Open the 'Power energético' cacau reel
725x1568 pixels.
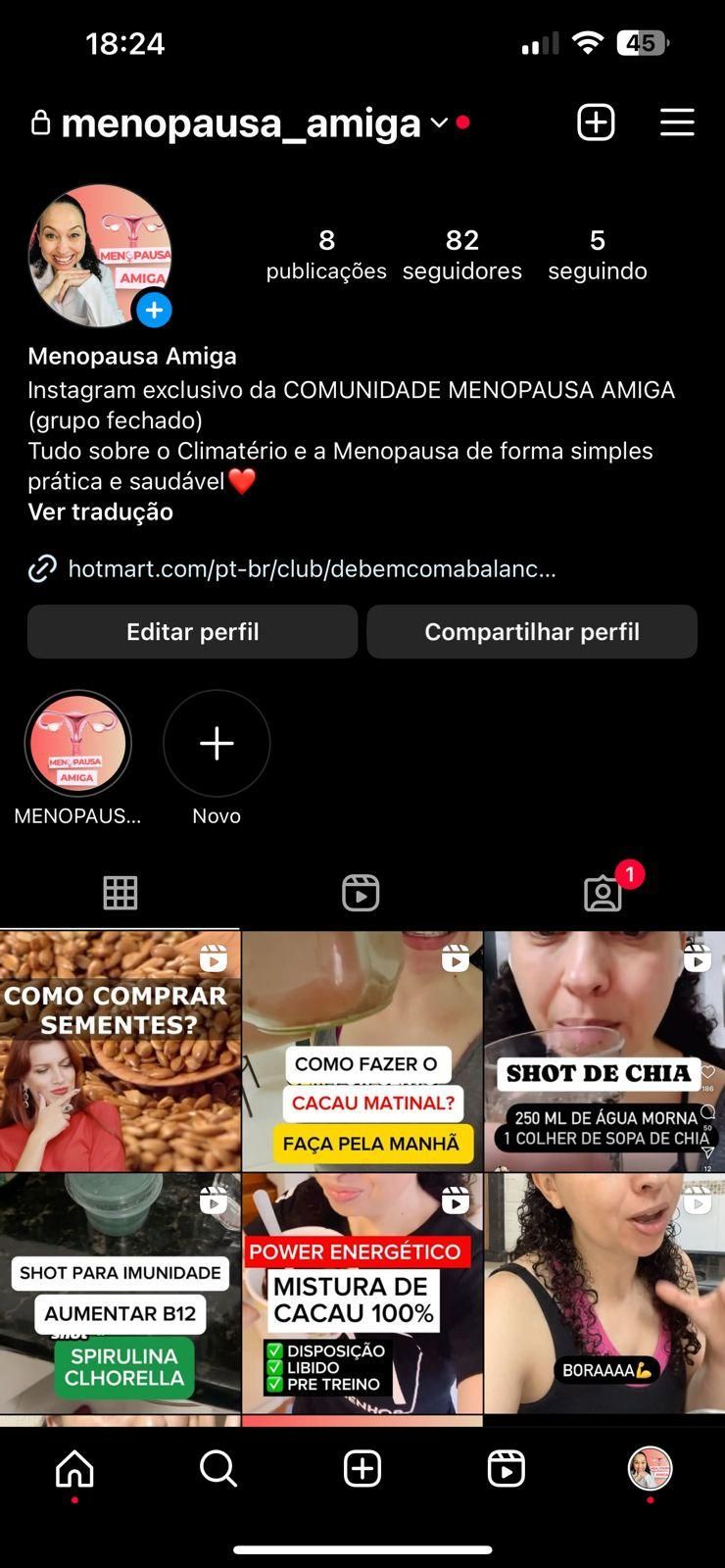pos(362,1294)
